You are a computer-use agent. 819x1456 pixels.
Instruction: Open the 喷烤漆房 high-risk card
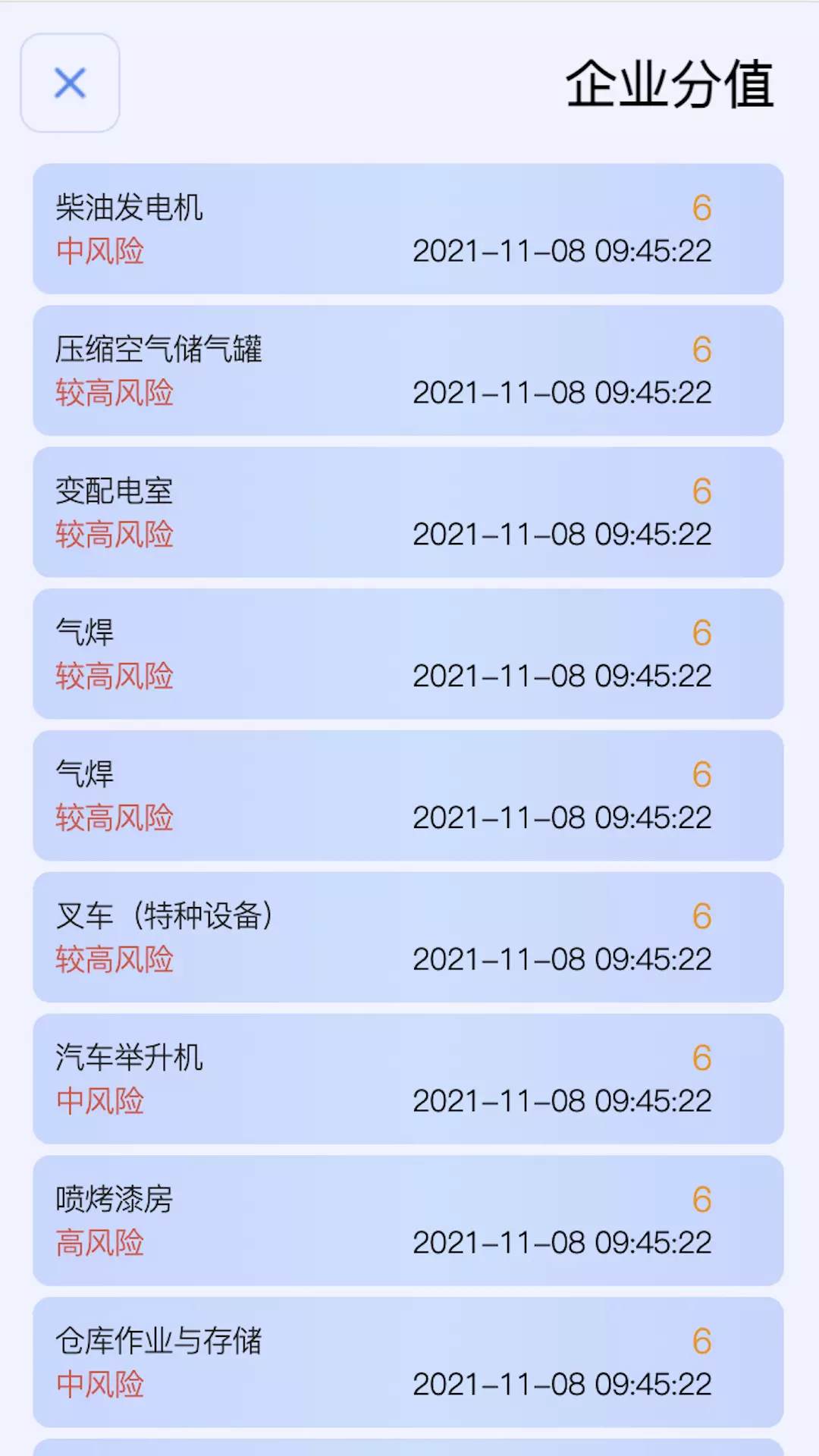(408, 1221)
